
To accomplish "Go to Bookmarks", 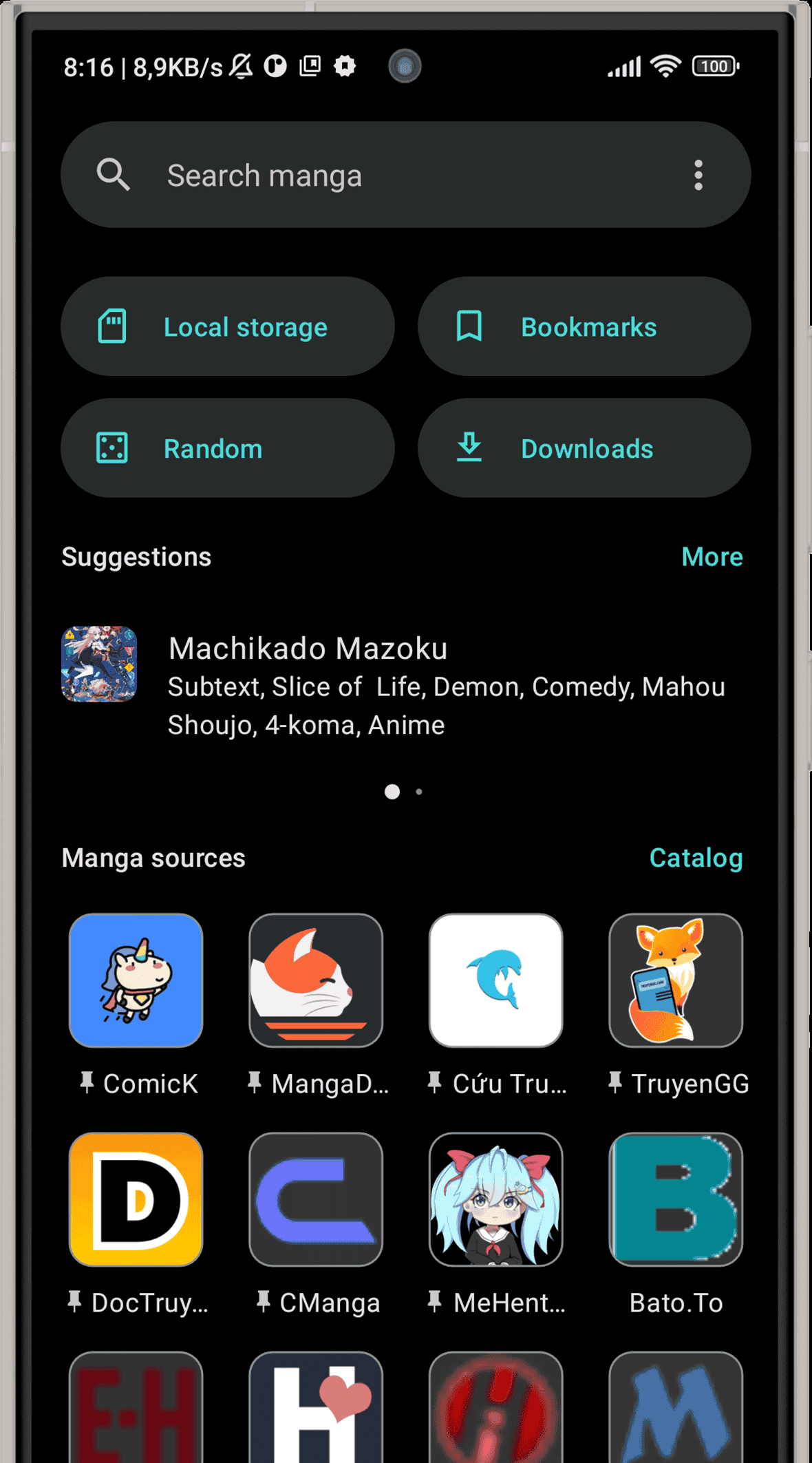I will 584,327.
